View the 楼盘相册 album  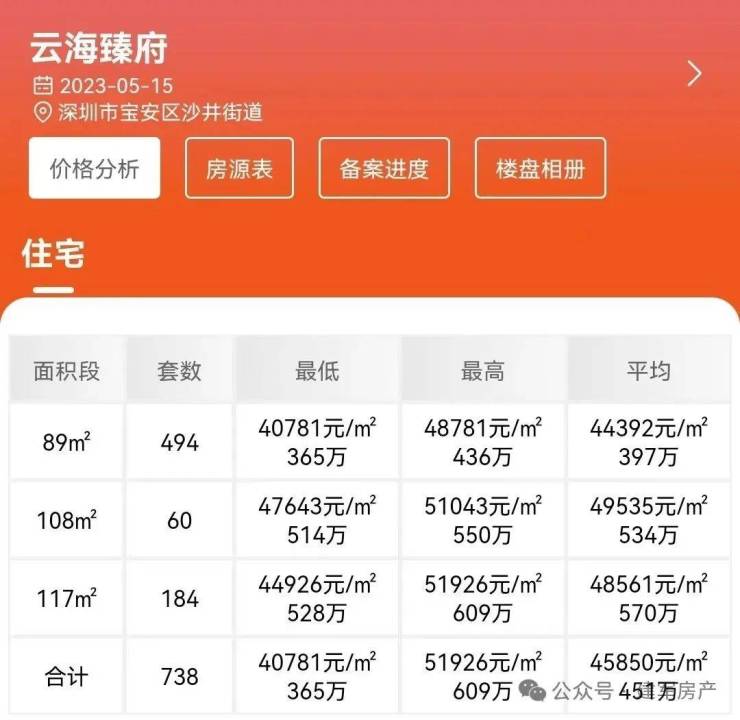(x=540, y=168)
